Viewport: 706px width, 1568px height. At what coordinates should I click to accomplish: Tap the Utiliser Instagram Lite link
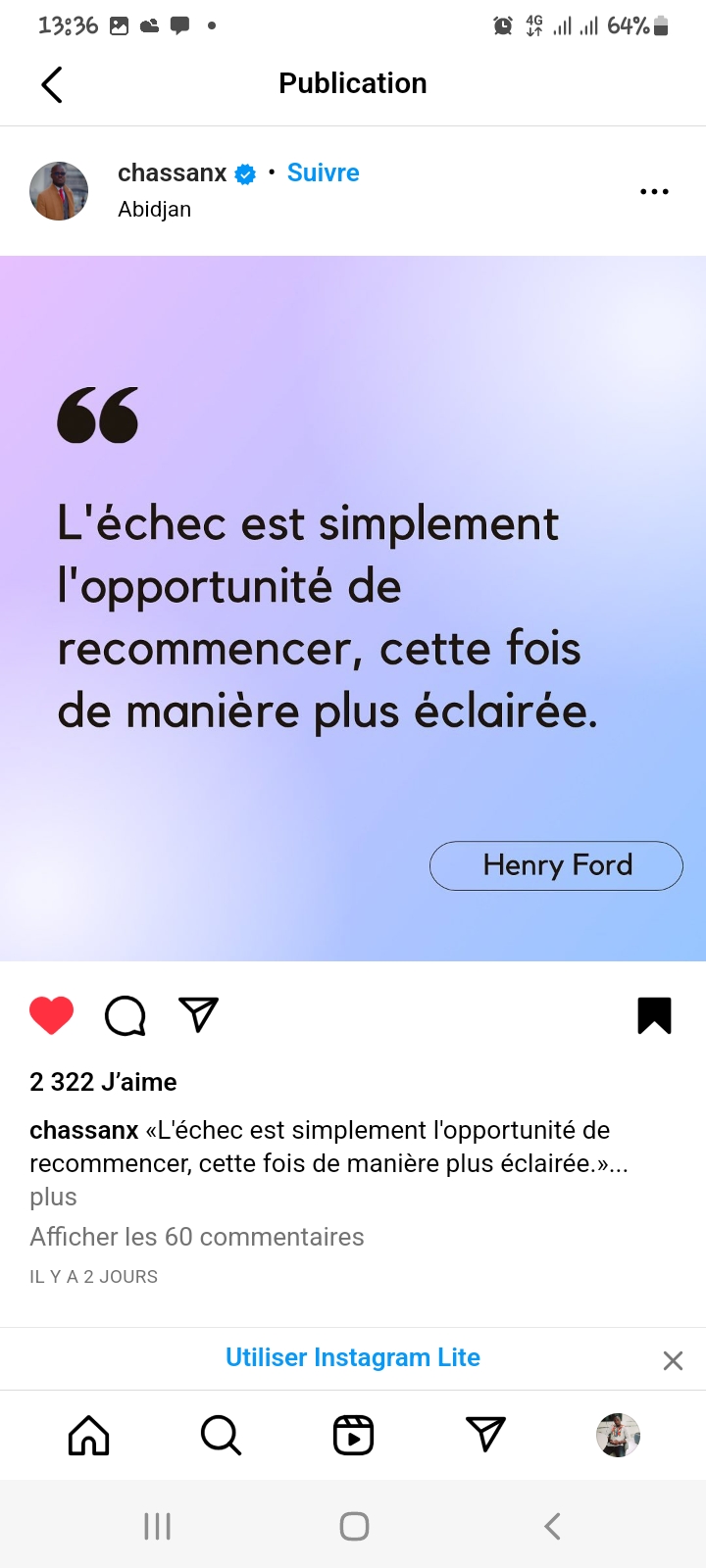click(x=353, y=1357)
